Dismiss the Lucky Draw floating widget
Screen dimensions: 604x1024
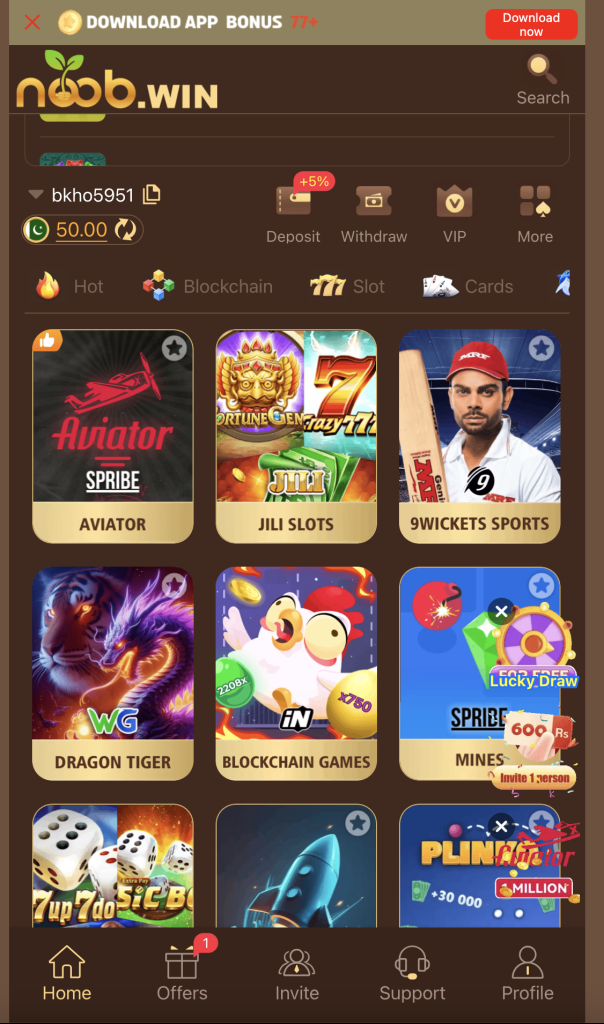point(502,611)
